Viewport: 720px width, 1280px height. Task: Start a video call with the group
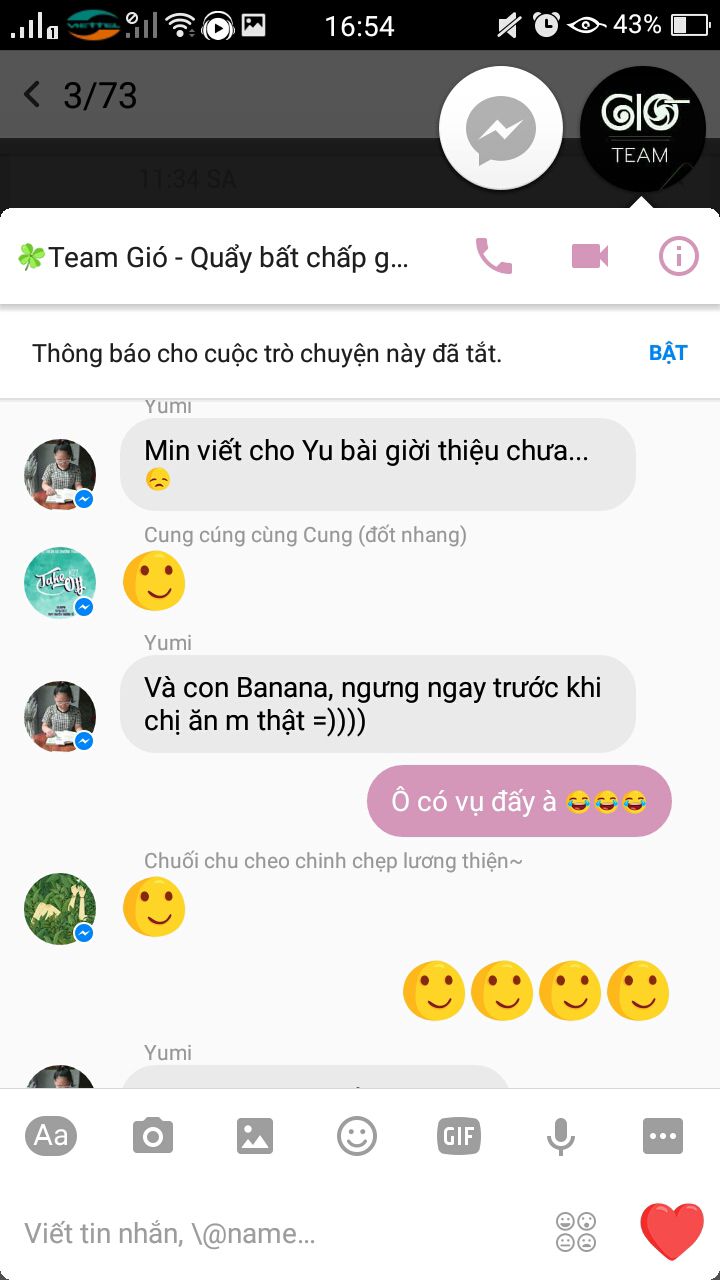pos(590,257)
